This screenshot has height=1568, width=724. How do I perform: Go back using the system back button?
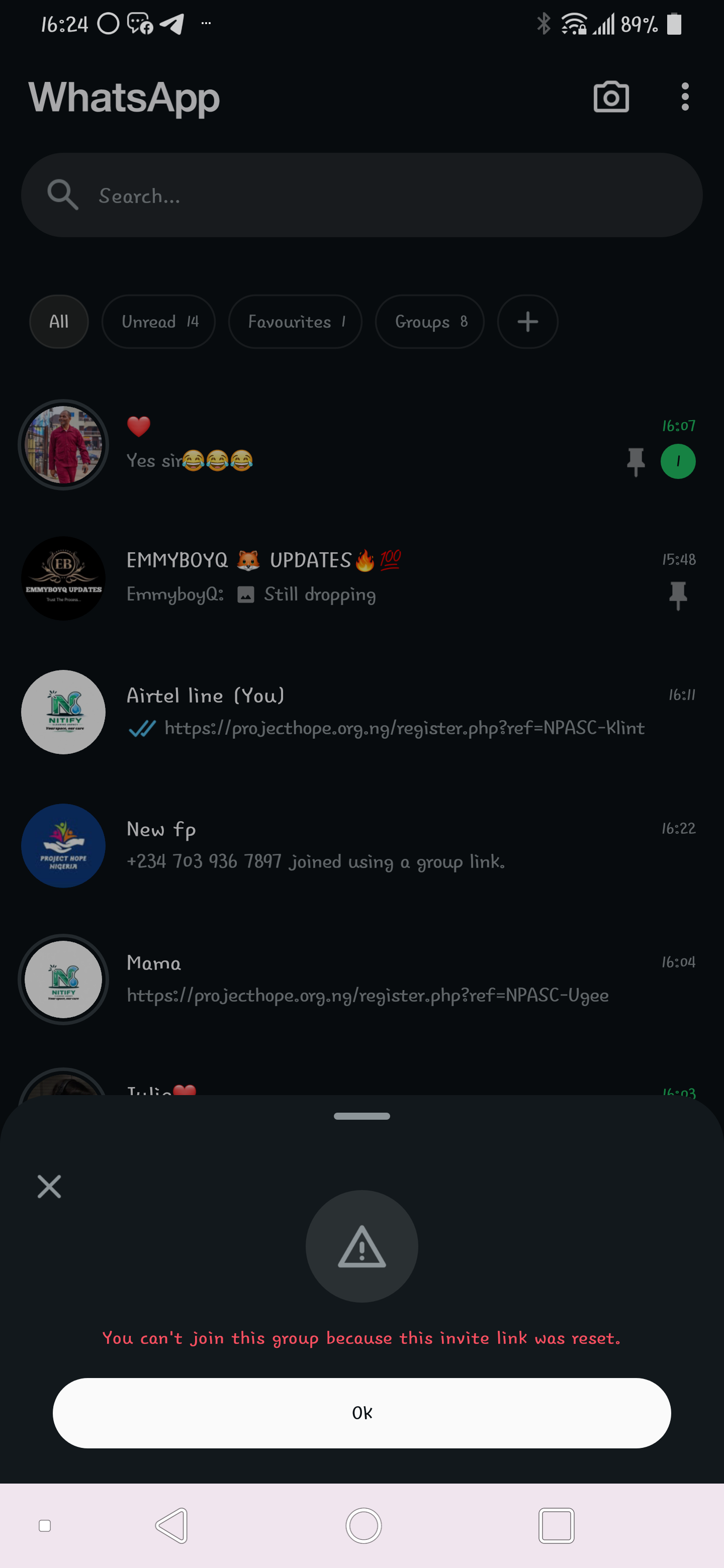(172, 1525)
